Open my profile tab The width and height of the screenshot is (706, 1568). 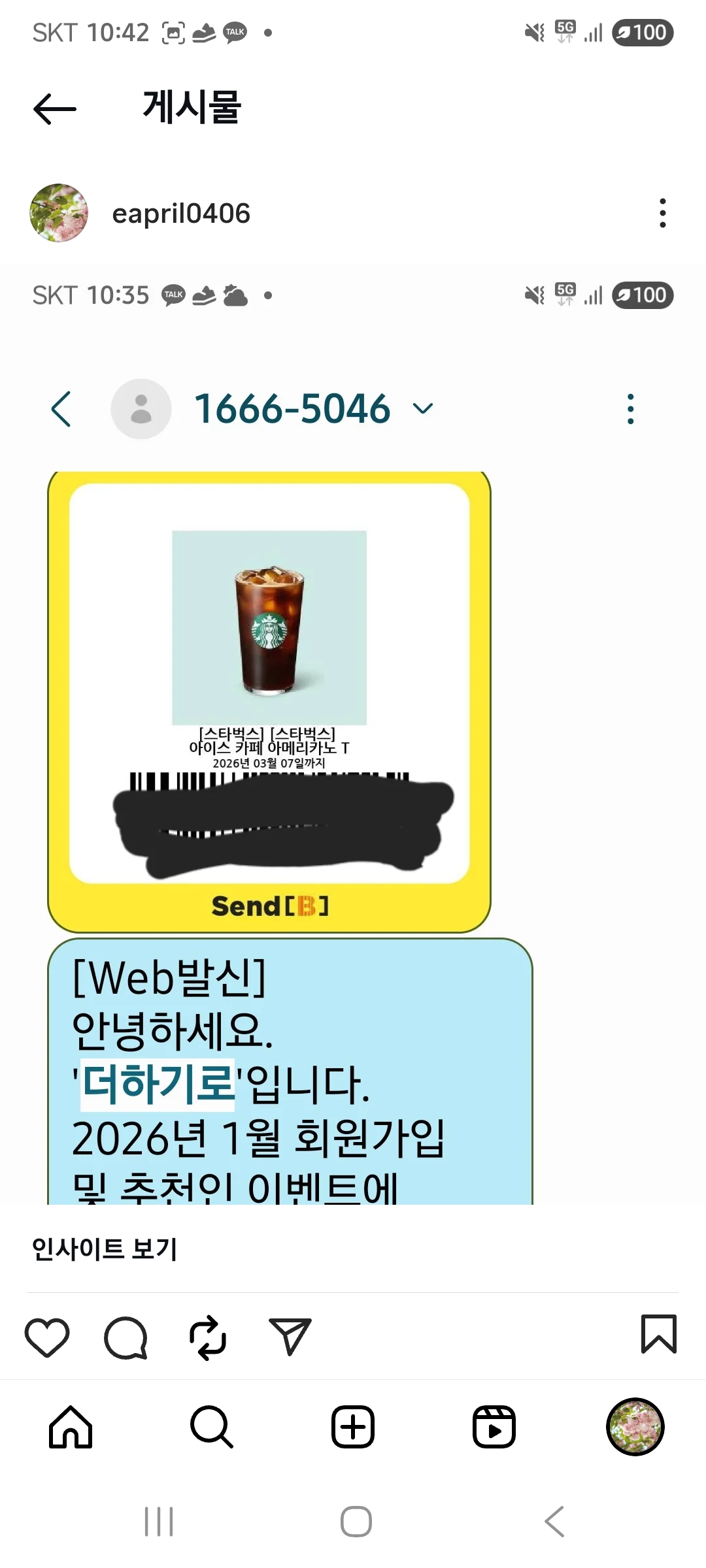coord(635,1427)
